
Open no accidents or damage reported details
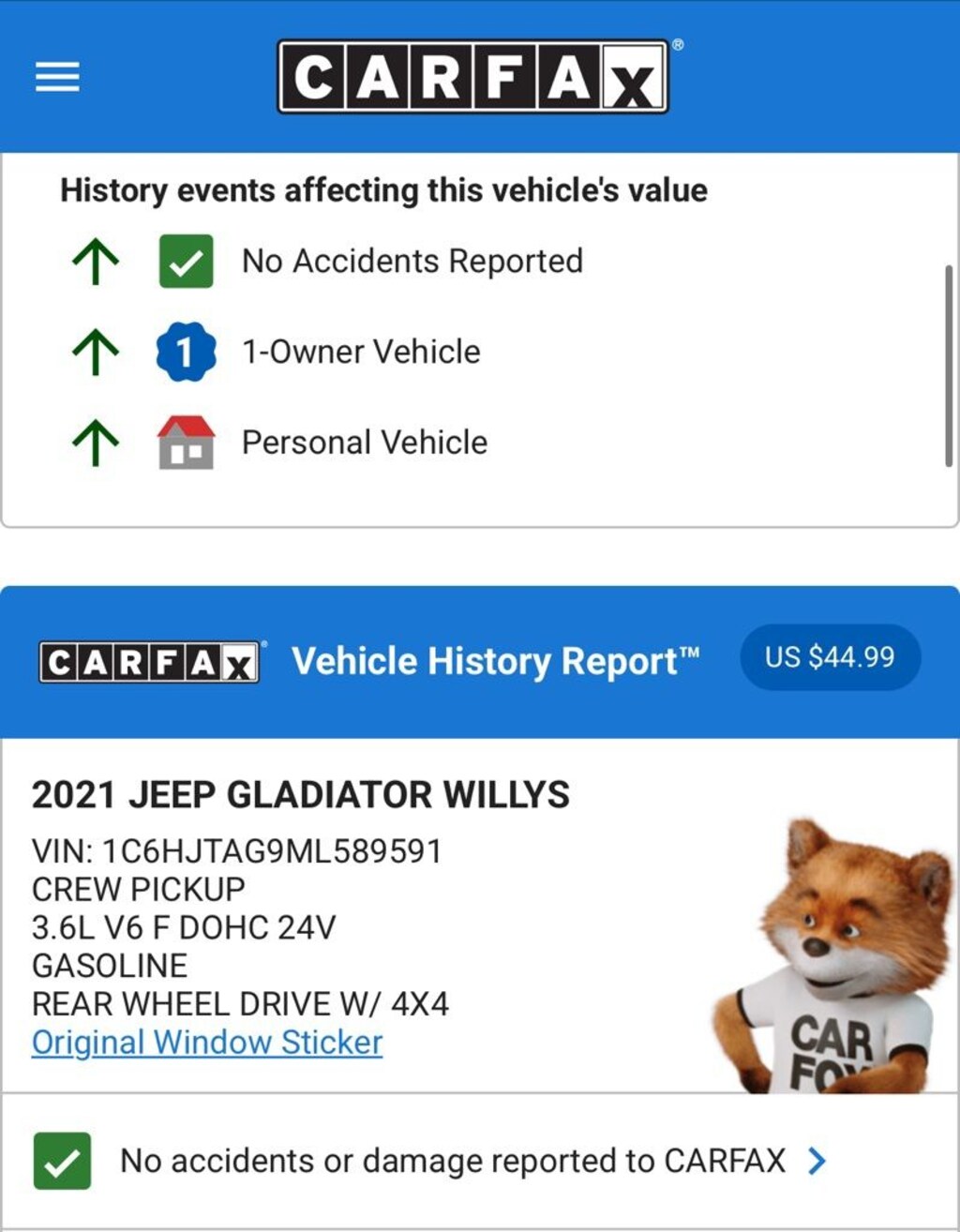pos(817,1162)
